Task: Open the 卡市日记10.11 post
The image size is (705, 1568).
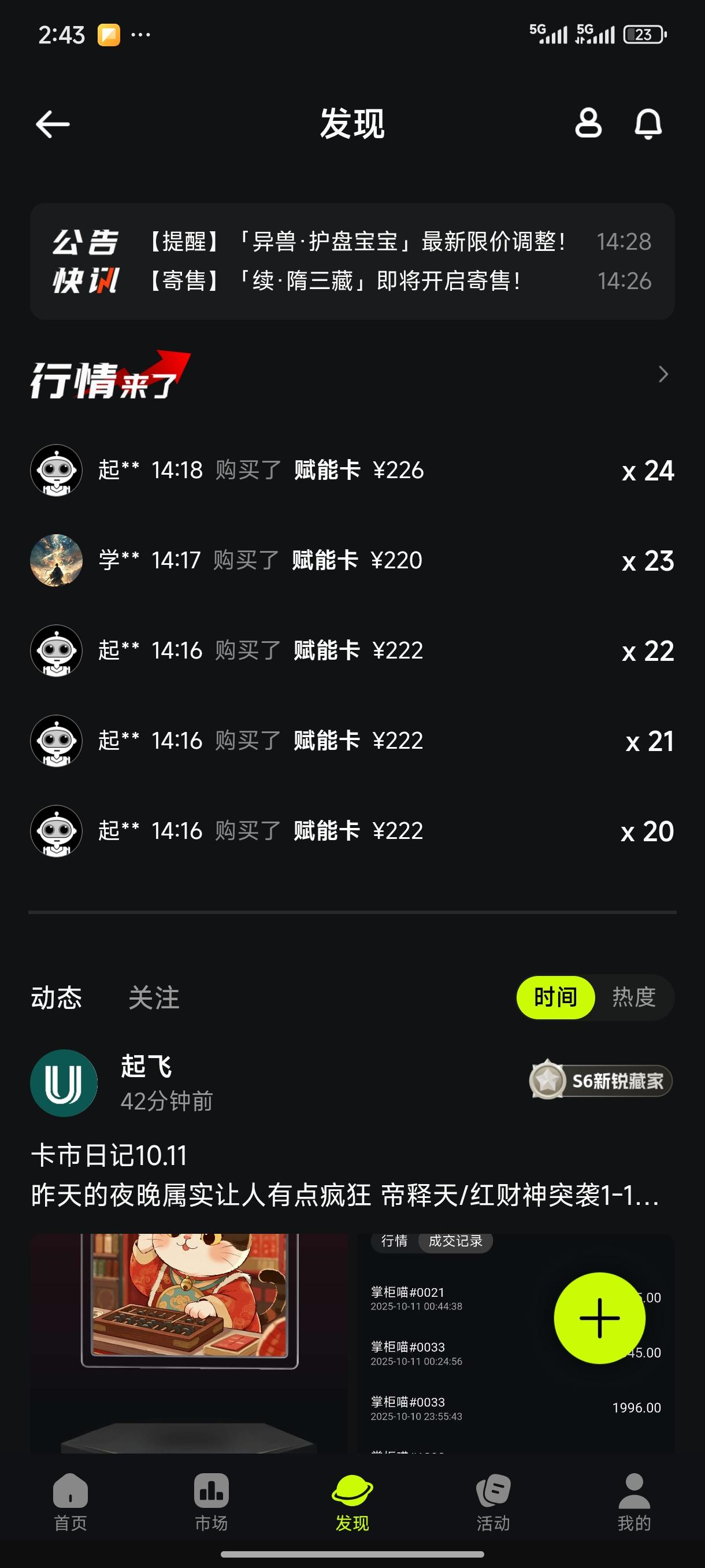Action: pos(344,1175)
